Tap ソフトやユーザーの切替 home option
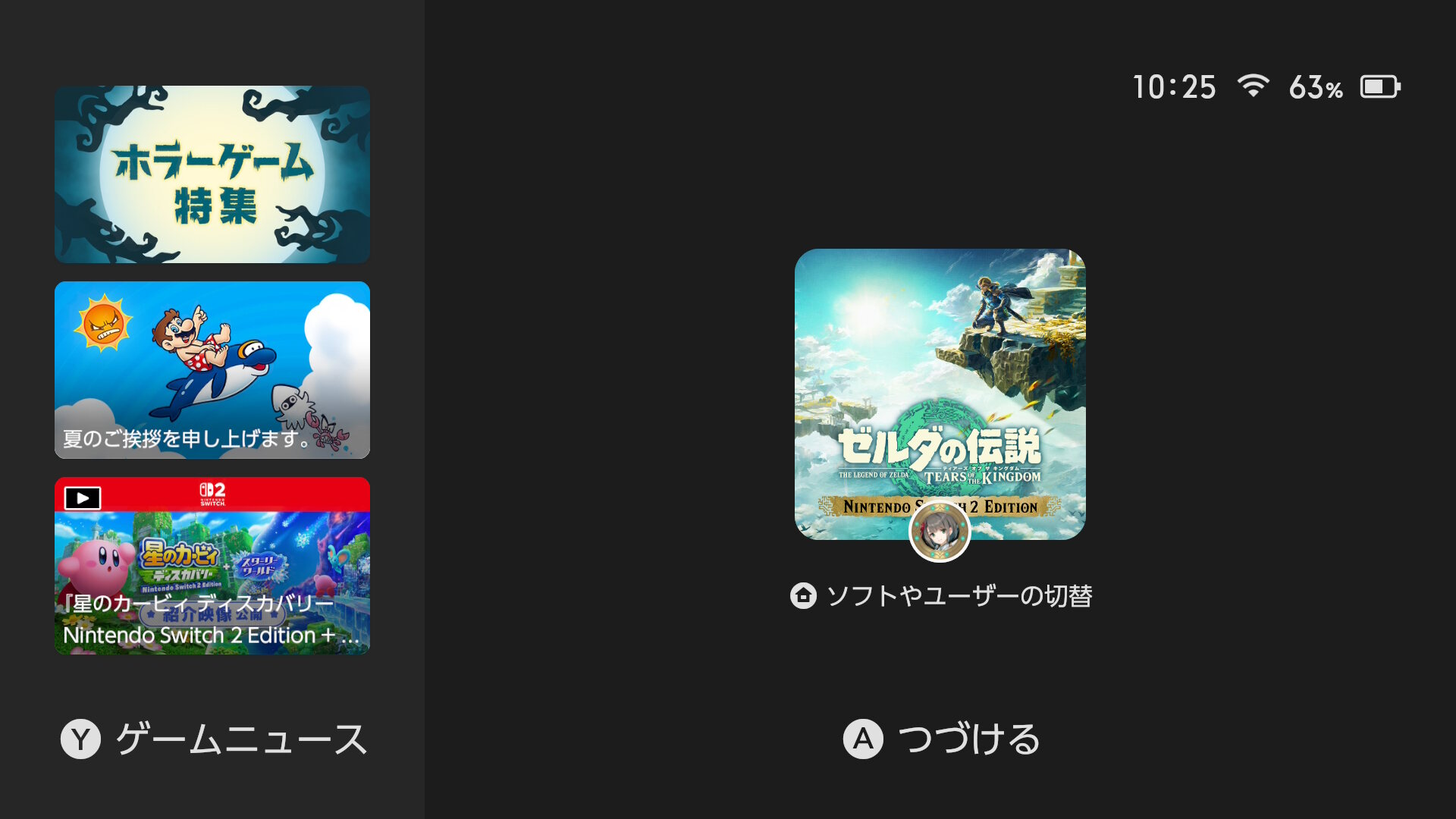Viewport: 1456px width, 819px height. tap(941, 596)
